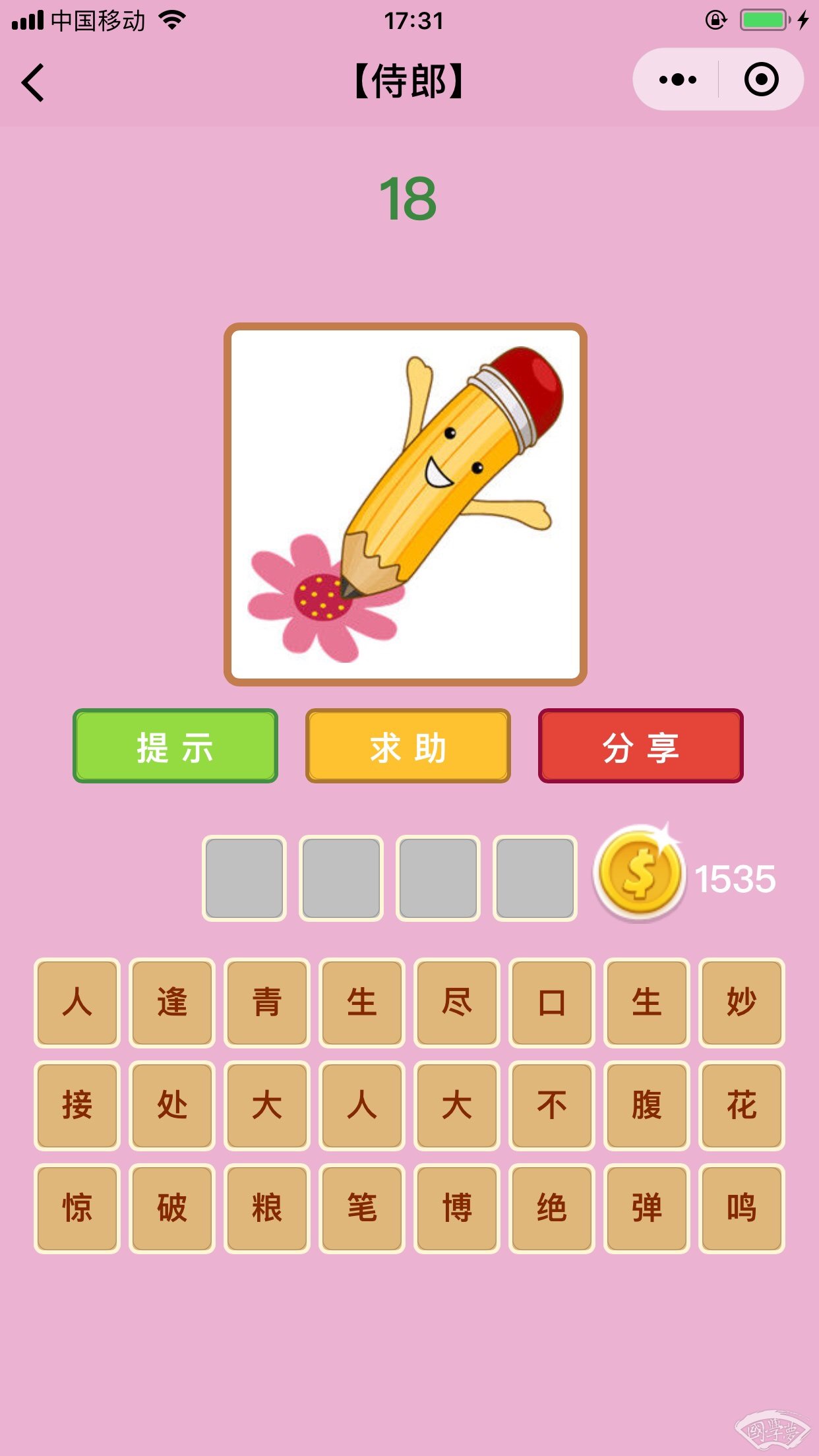Pick the character tile 口

[552, 1002]
